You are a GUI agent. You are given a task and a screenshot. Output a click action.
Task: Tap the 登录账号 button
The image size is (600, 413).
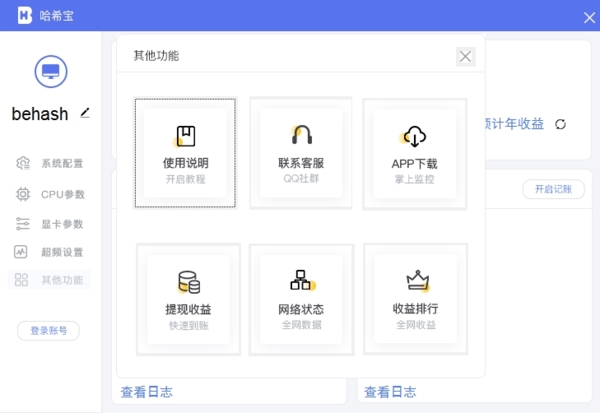pyautogui.click(x=48, y=330)
